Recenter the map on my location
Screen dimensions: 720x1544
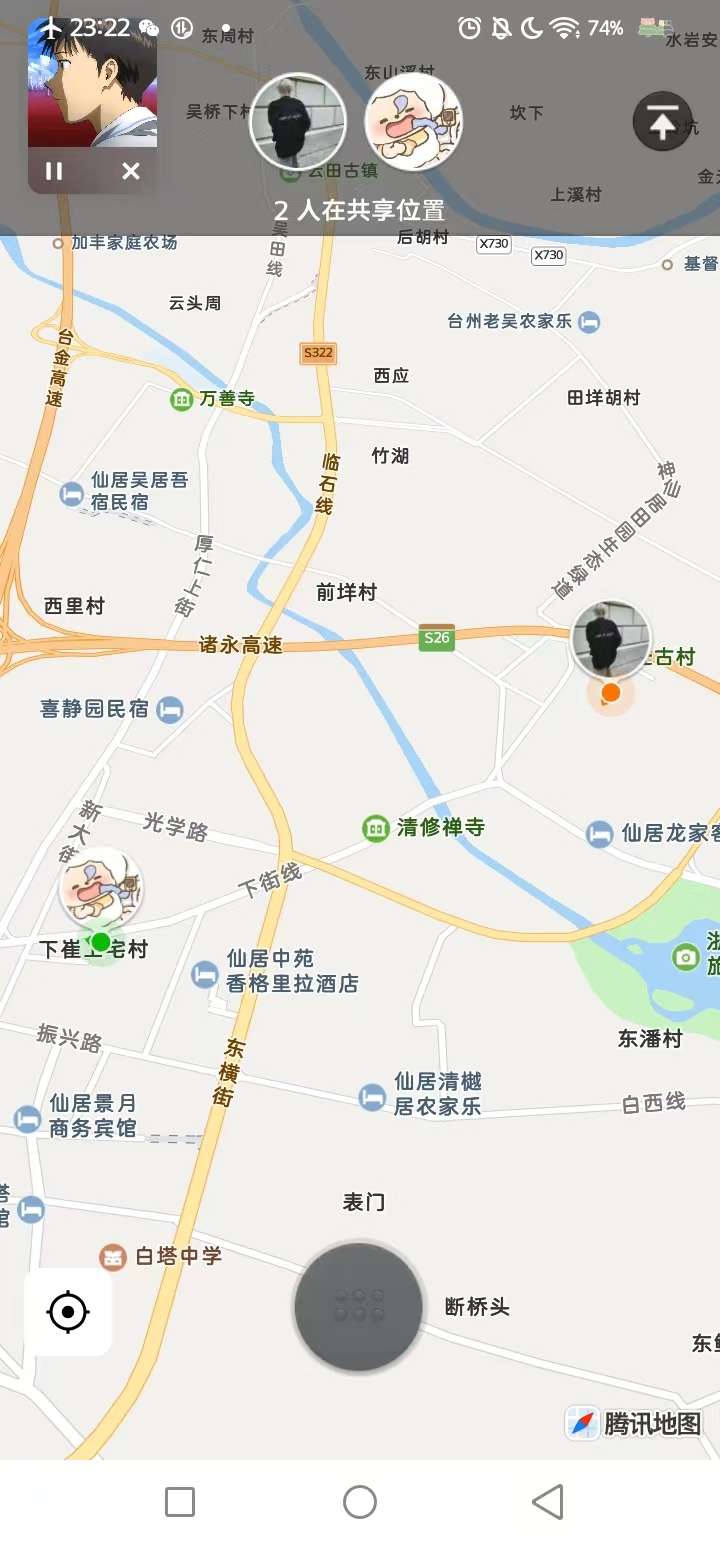point(68,1311)
